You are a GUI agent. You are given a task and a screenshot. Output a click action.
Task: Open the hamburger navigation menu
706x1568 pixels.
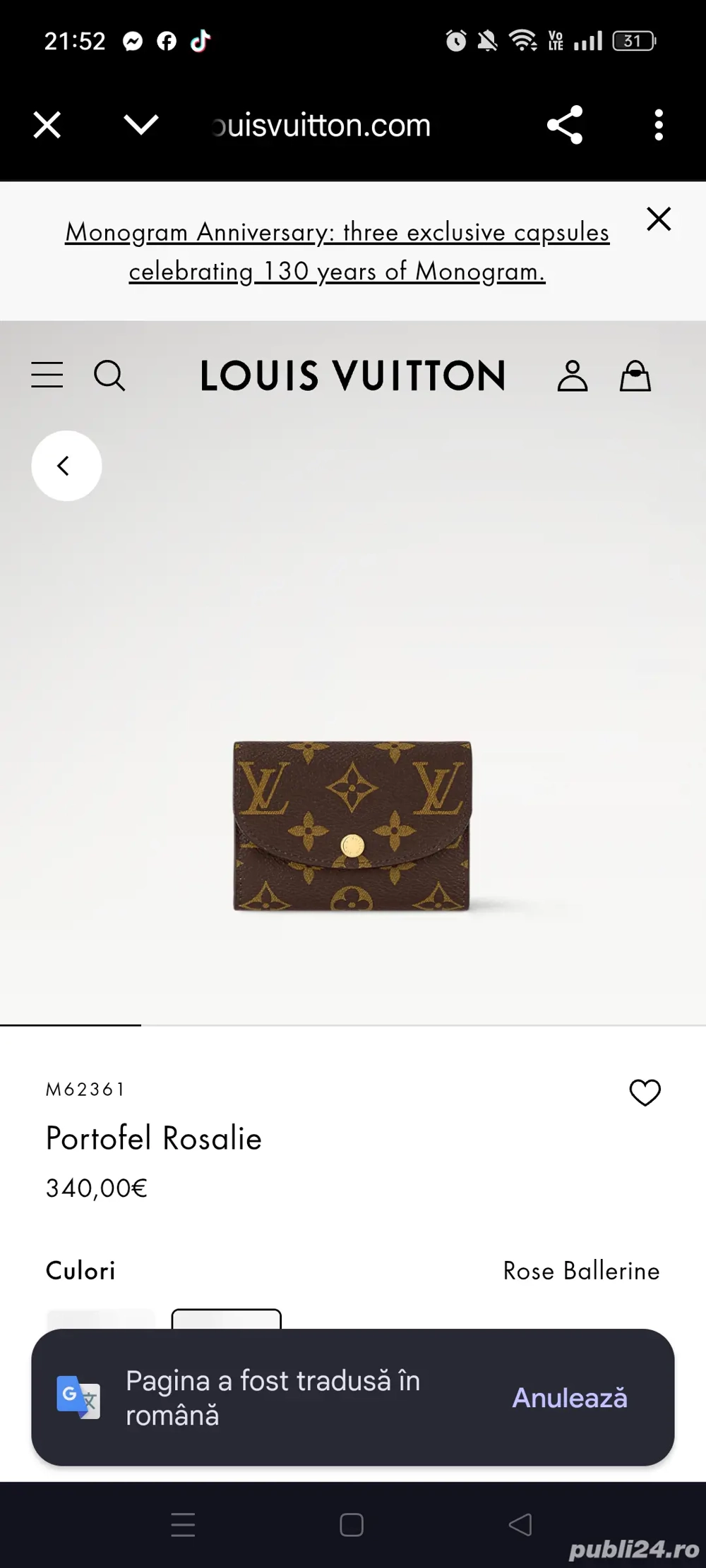pyautogui.click(x=47, y=375)
